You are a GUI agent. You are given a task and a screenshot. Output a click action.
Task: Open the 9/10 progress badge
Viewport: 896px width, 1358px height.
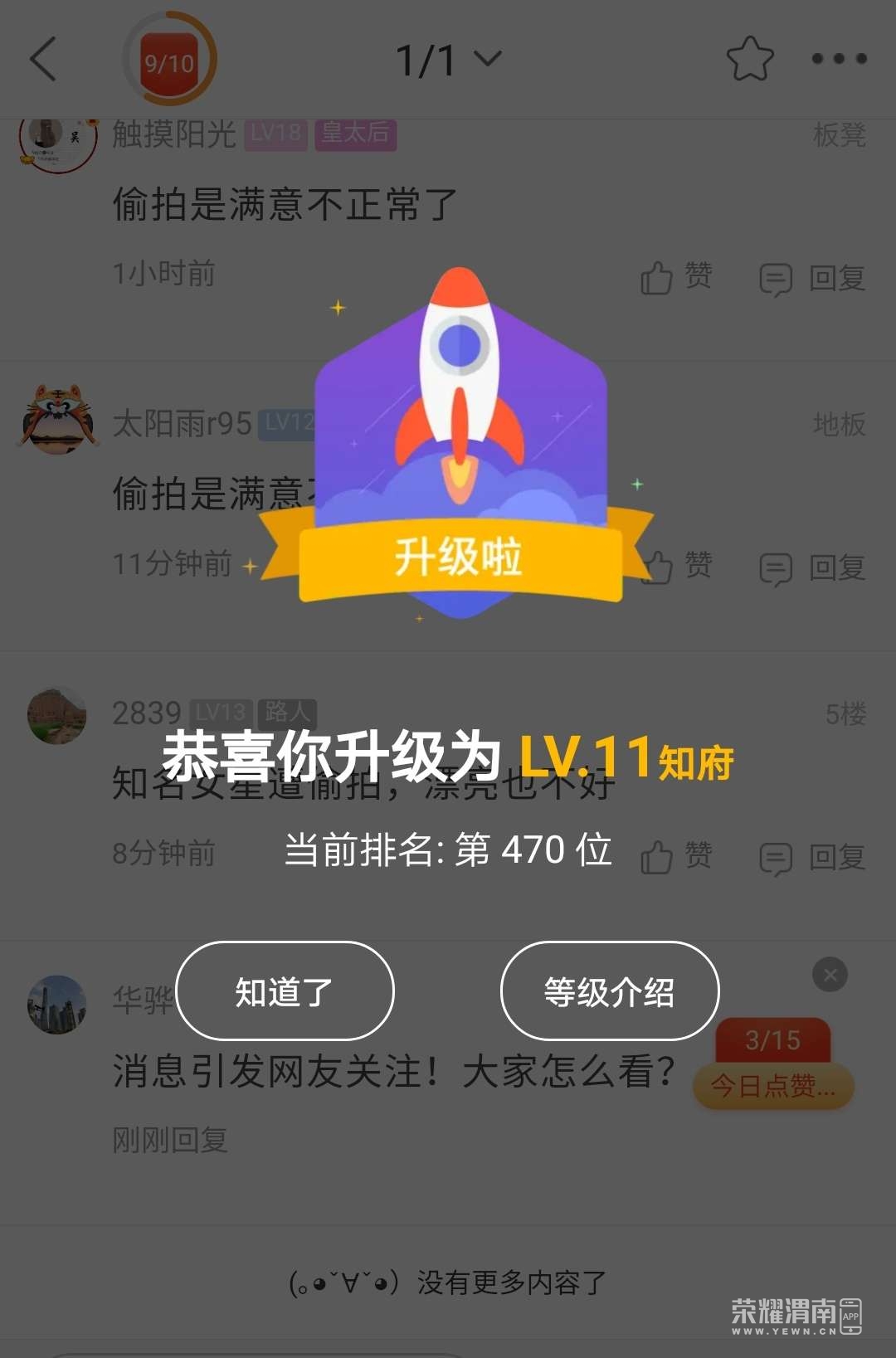170,61
